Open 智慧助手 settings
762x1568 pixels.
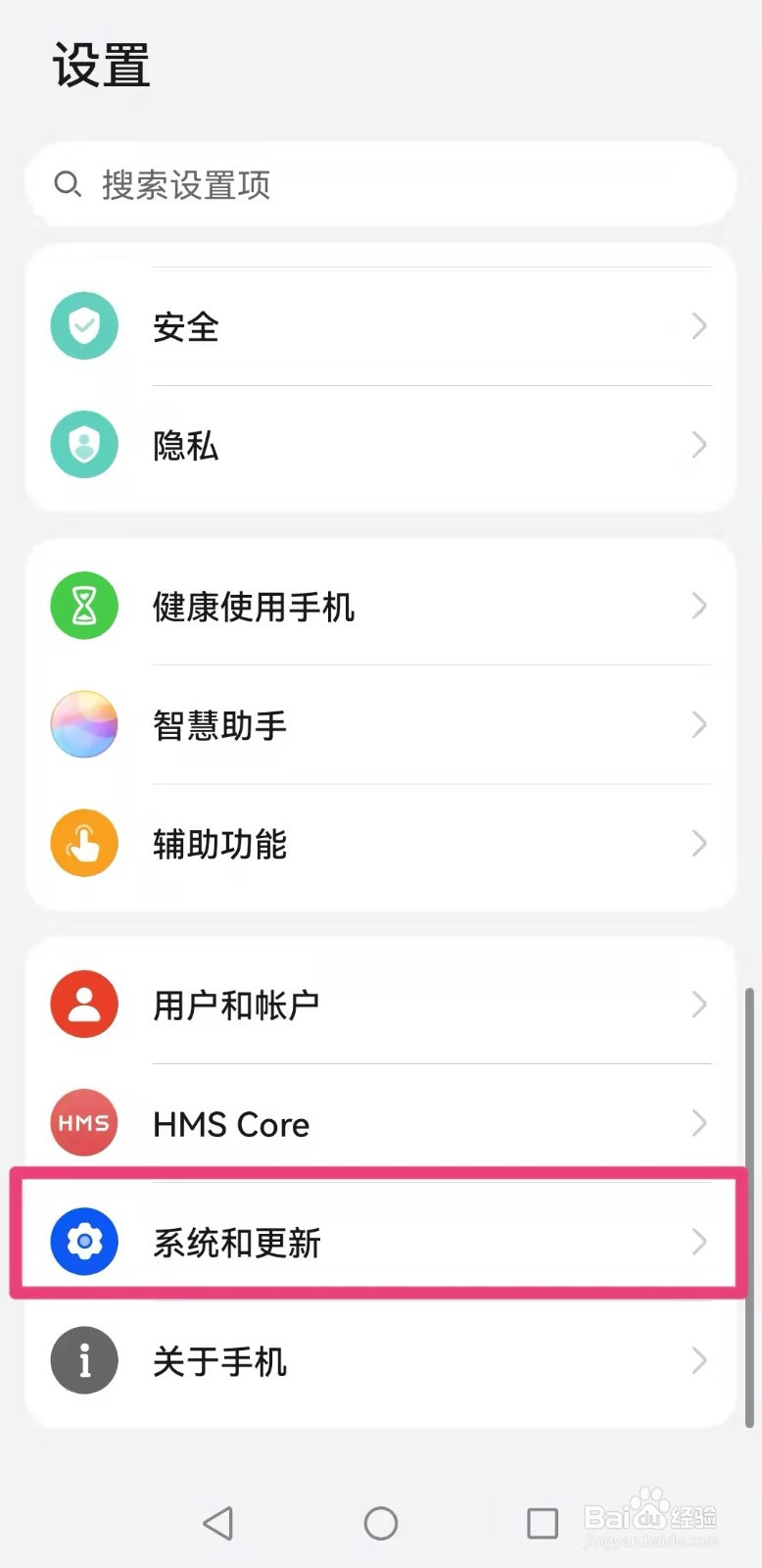(x=380, y=725)
